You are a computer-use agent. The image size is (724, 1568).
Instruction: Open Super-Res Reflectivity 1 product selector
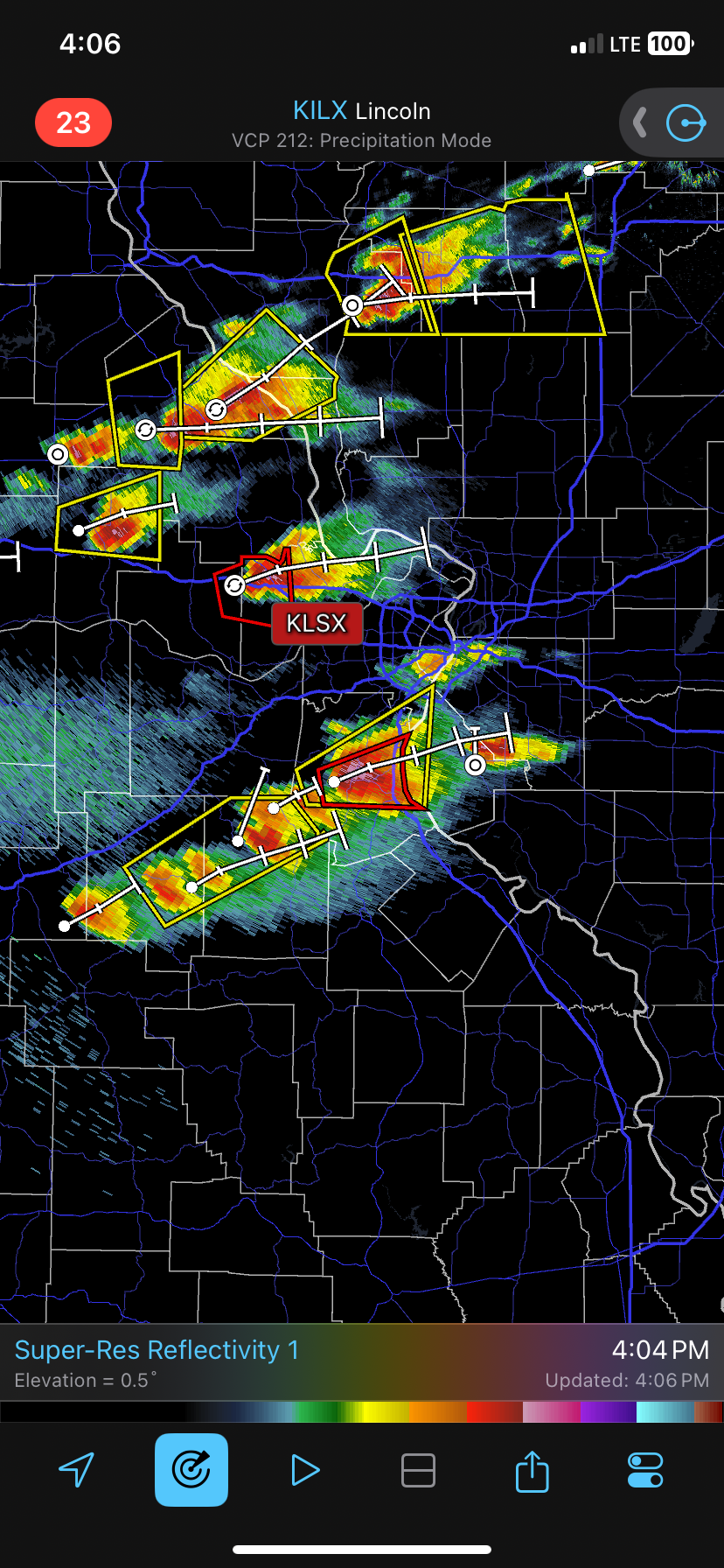(157, 1350)
